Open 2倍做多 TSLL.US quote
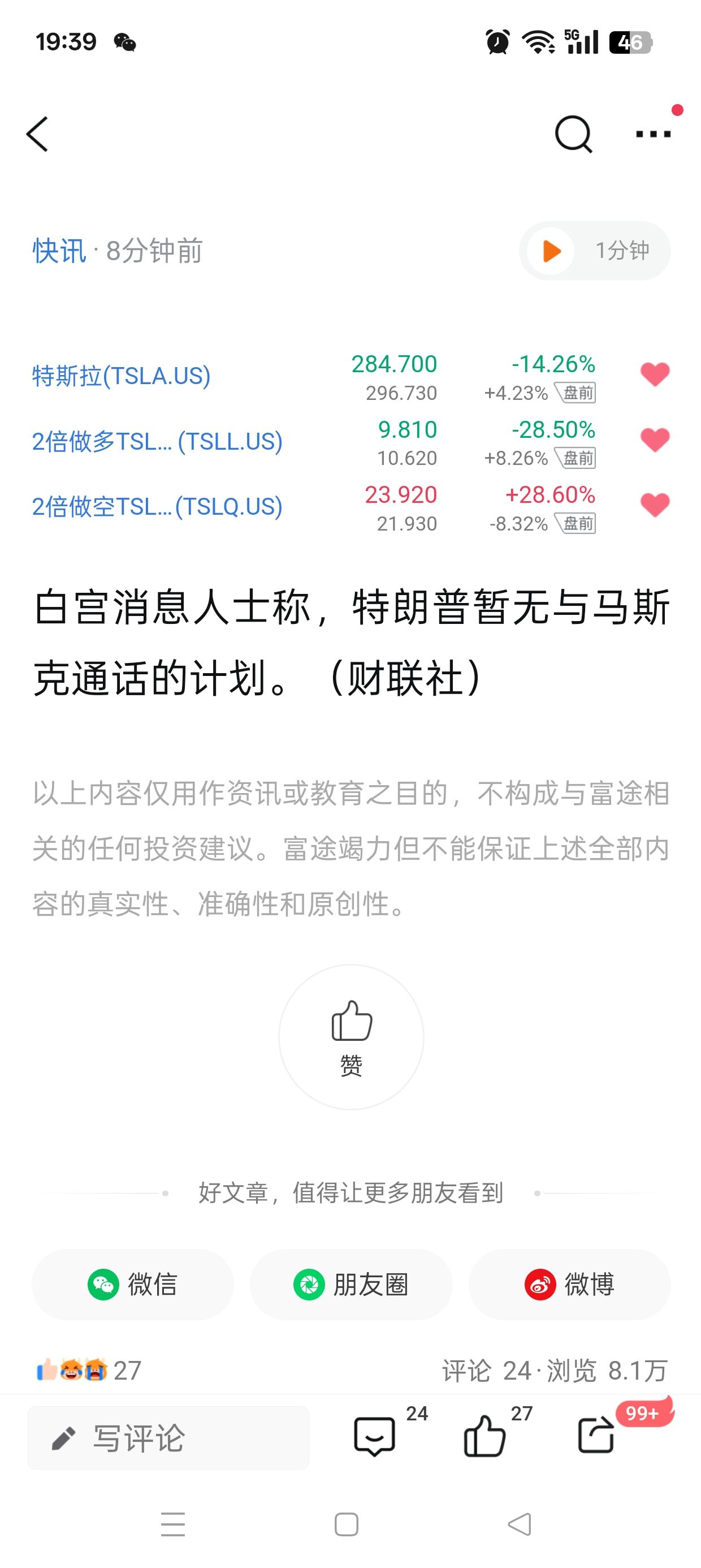 157,441
